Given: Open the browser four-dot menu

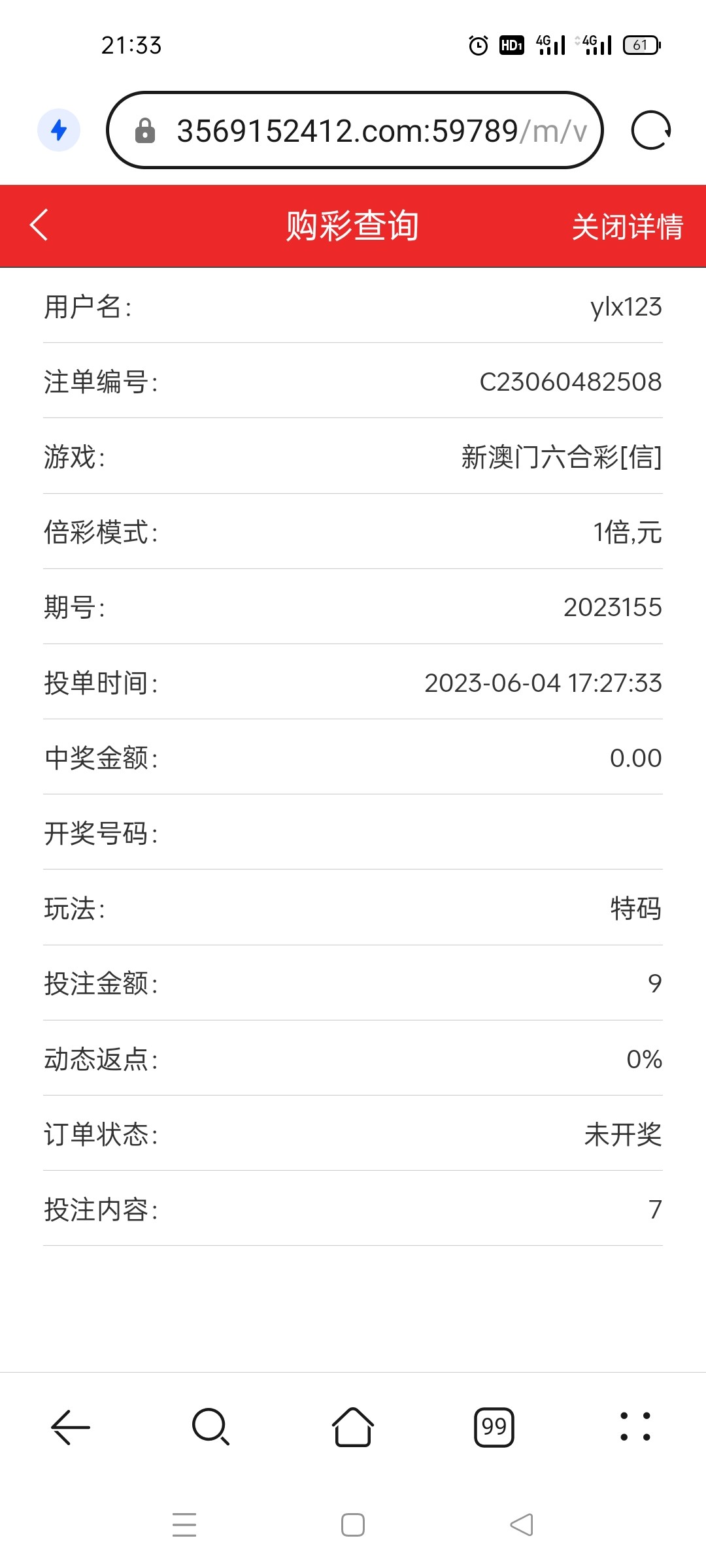Looking at the screenshot, I should pyautogui.click(x=635, y=1427).
